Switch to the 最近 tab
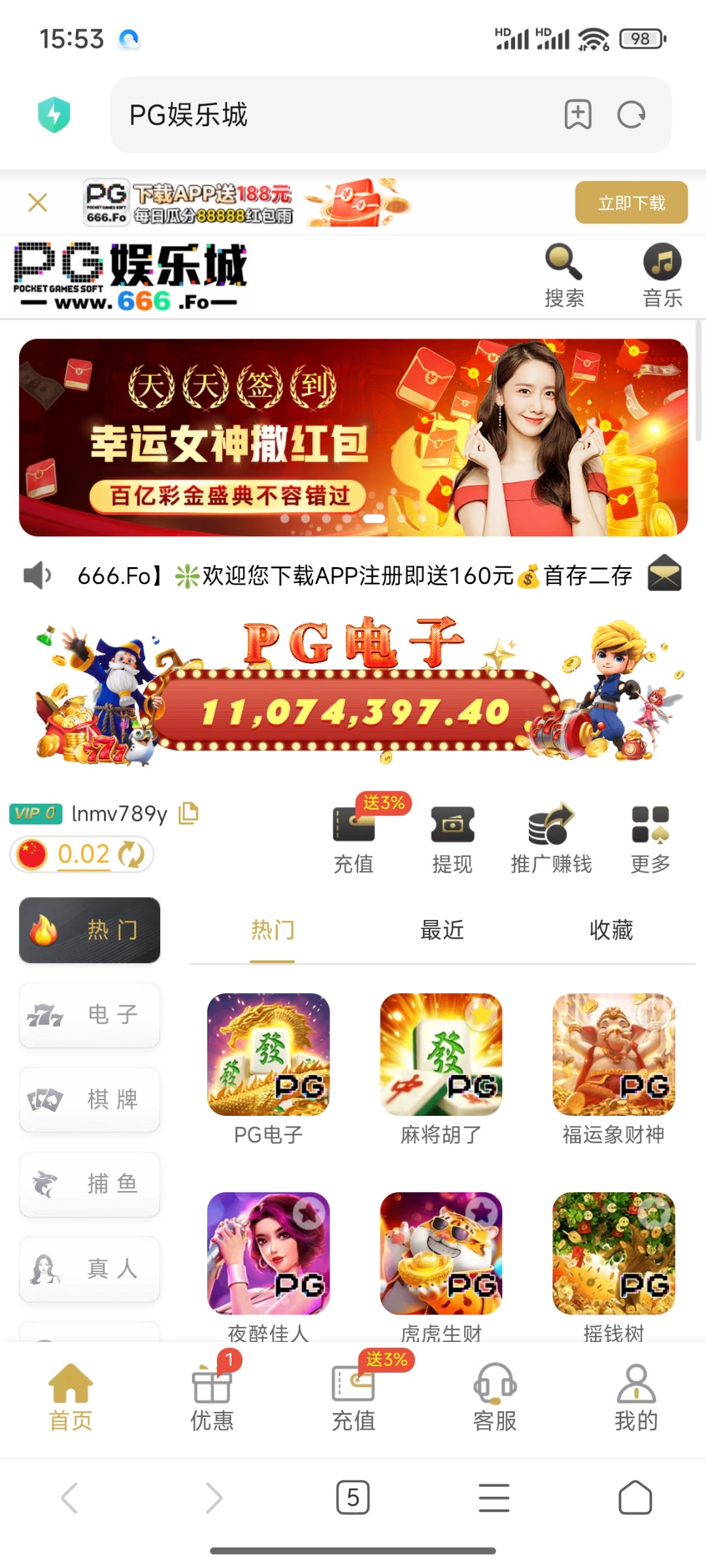The width and height of the screenshot is (706, 1568). pos(442,930)
